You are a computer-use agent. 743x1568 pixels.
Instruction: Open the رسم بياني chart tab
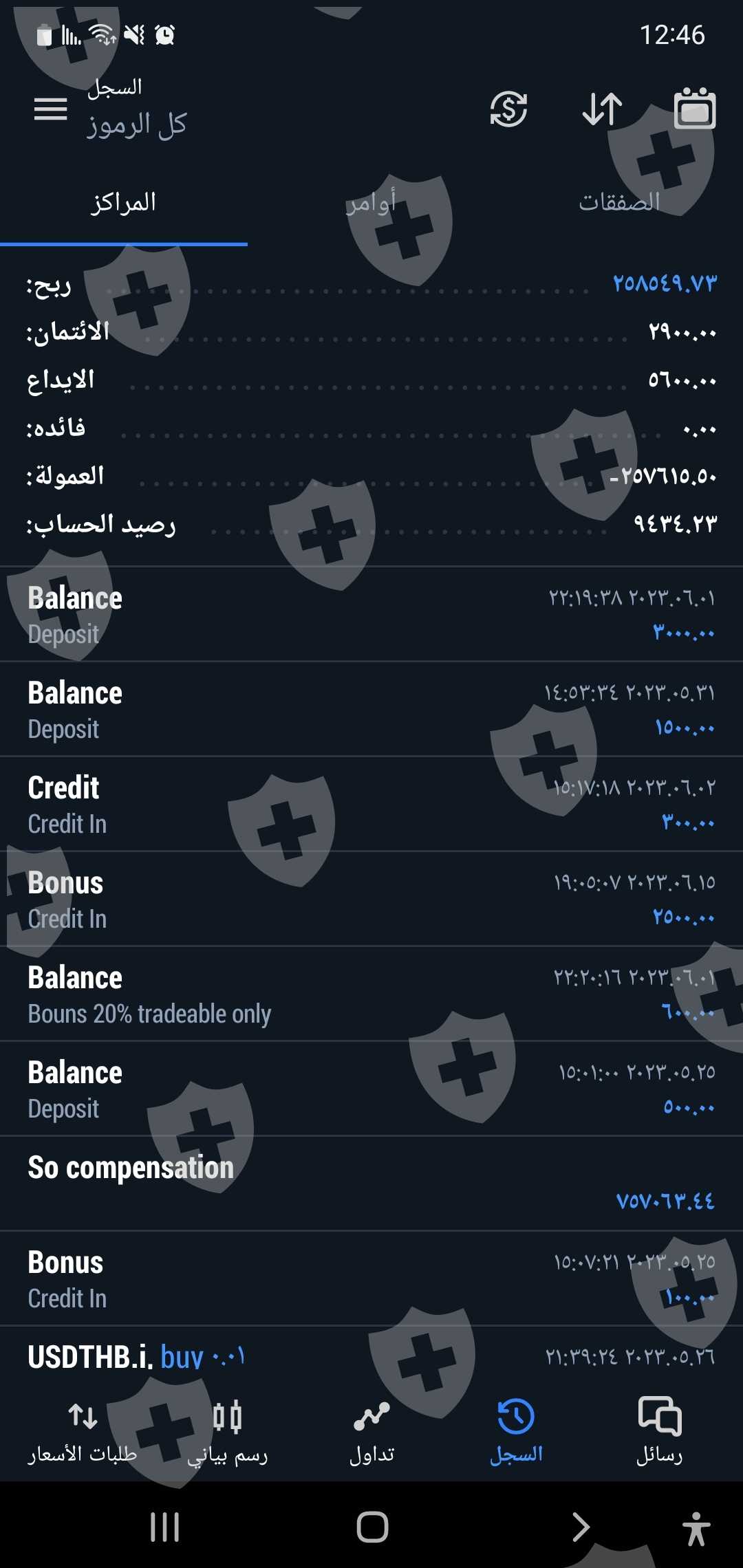[227, 1432]
